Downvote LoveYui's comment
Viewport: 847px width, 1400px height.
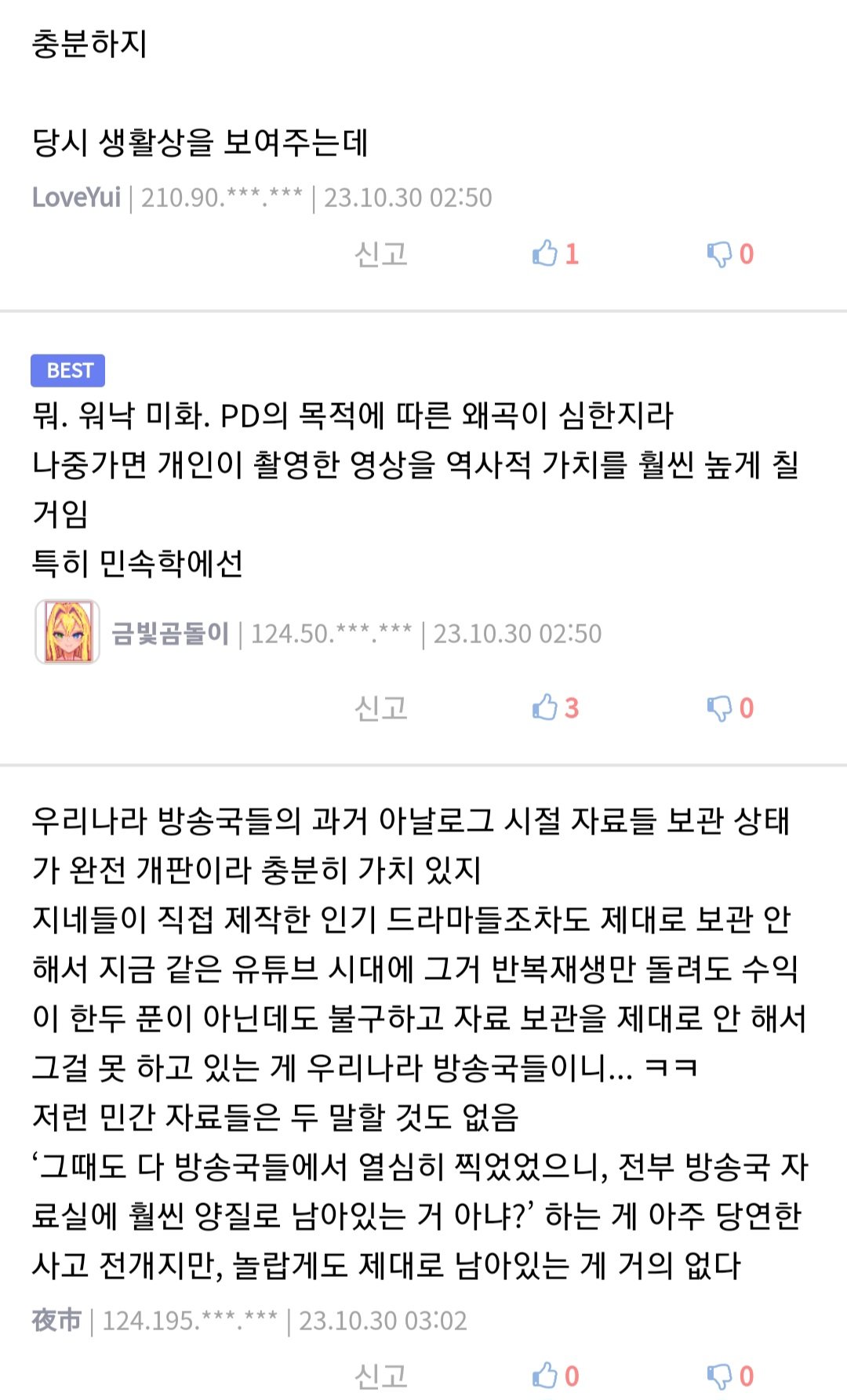tap(729, 254)
